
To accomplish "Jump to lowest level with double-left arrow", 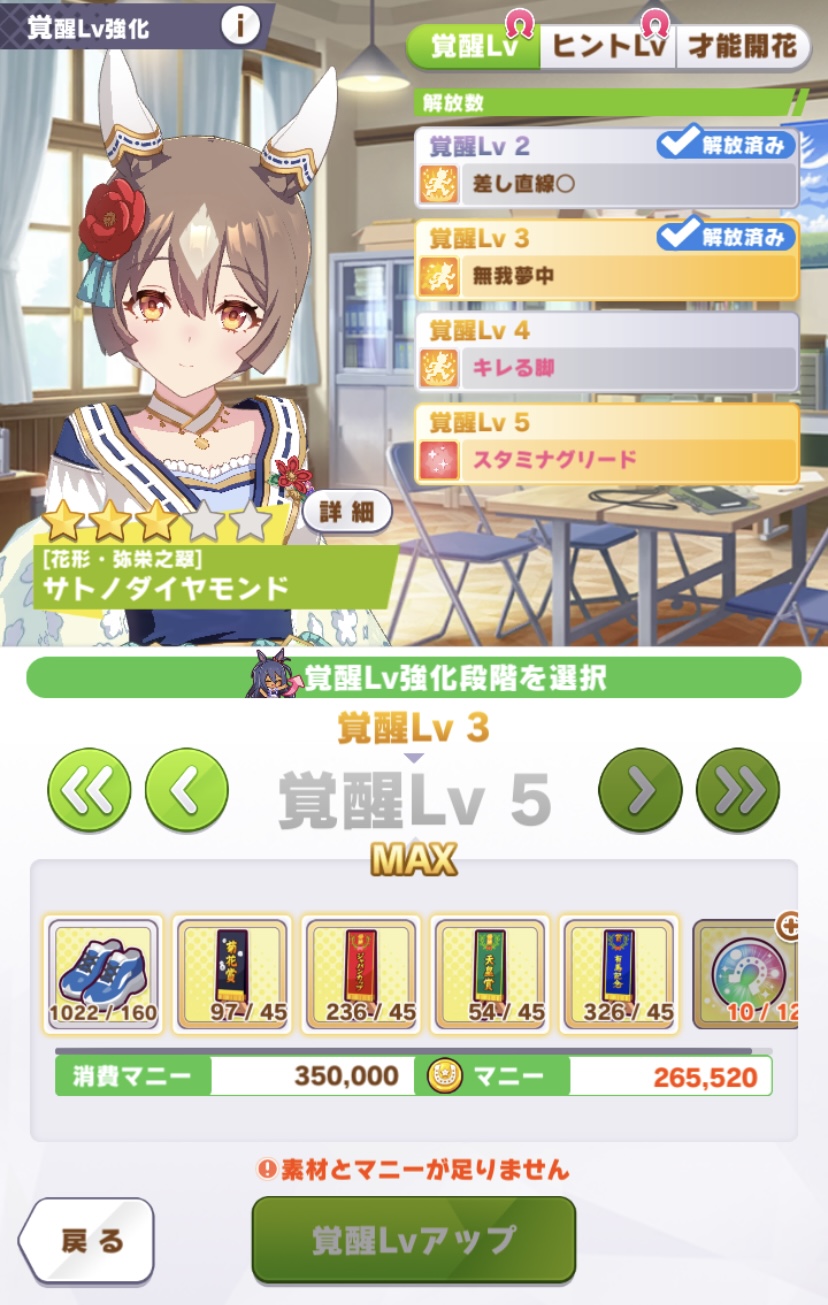I will coord(89,790).
